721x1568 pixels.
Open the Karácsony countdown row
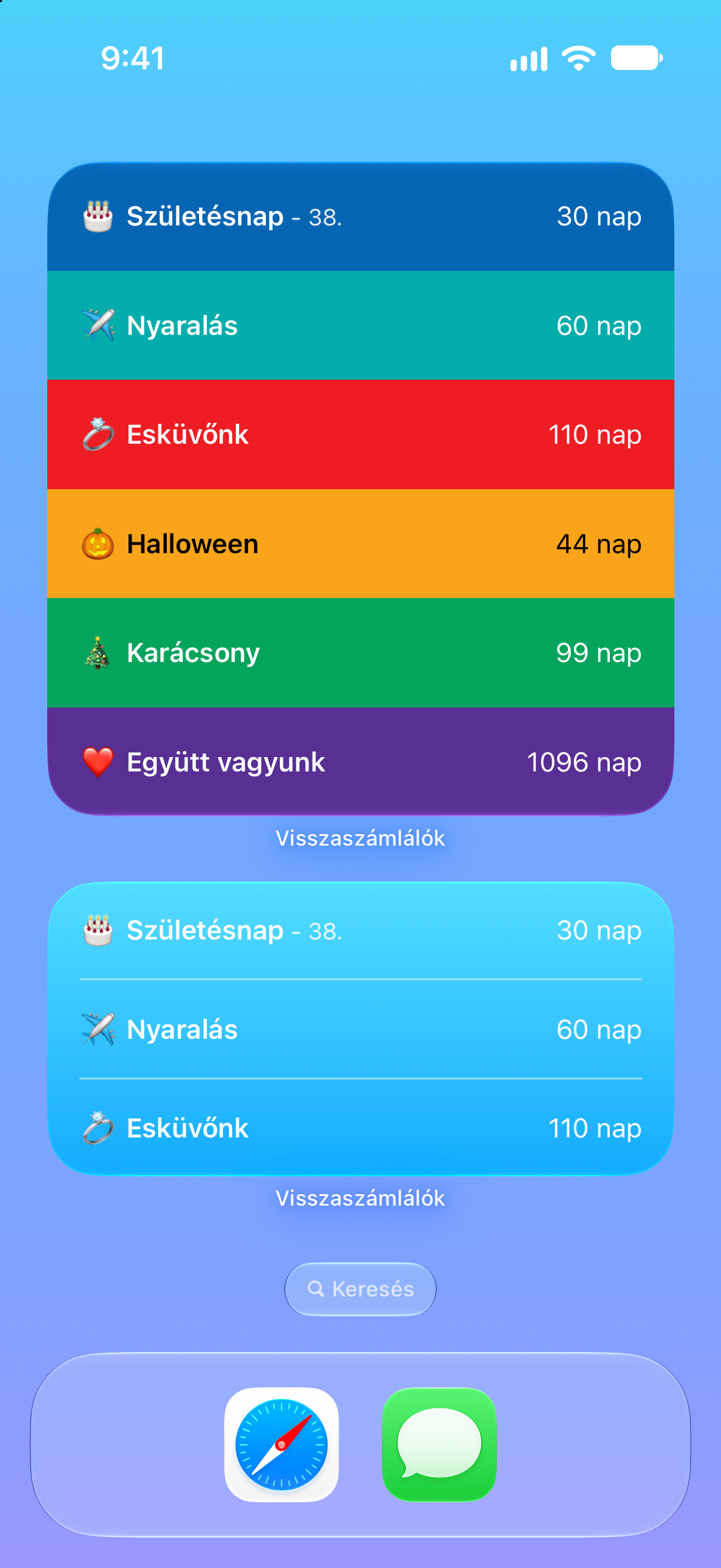360,652
